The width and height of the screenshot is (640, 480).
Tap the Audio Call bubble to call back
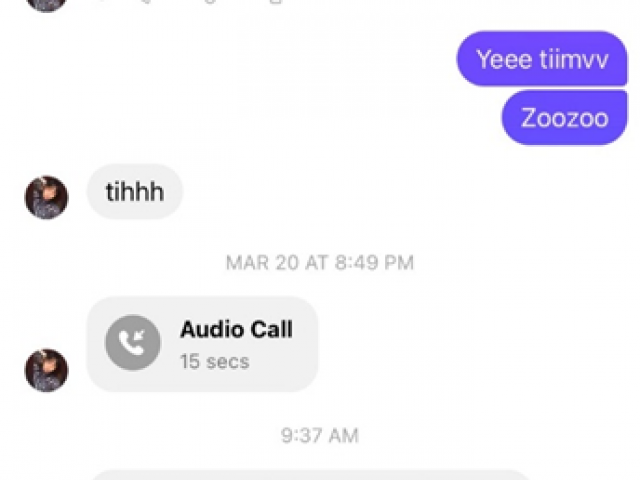pos(203,343)
